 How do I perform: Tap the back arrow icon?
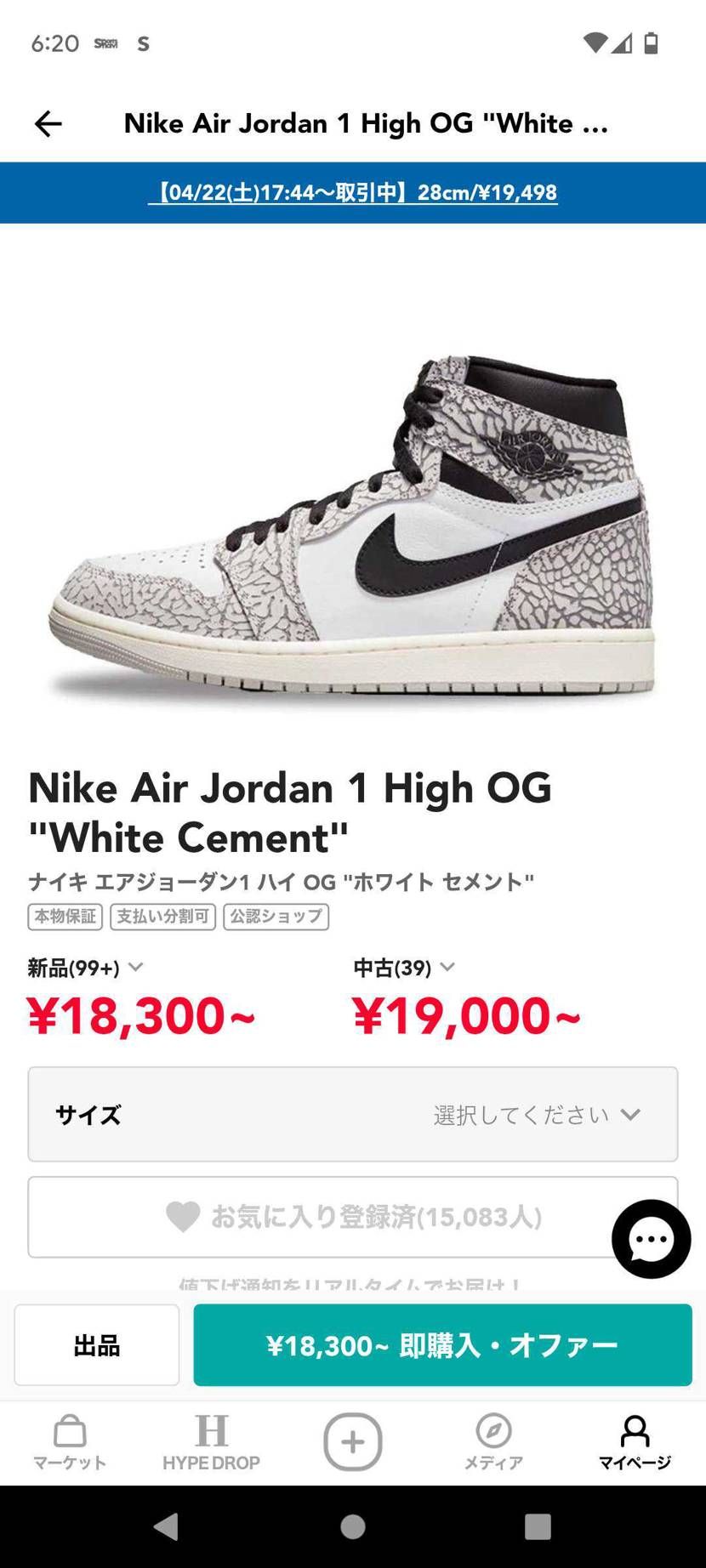click(47, 123)
